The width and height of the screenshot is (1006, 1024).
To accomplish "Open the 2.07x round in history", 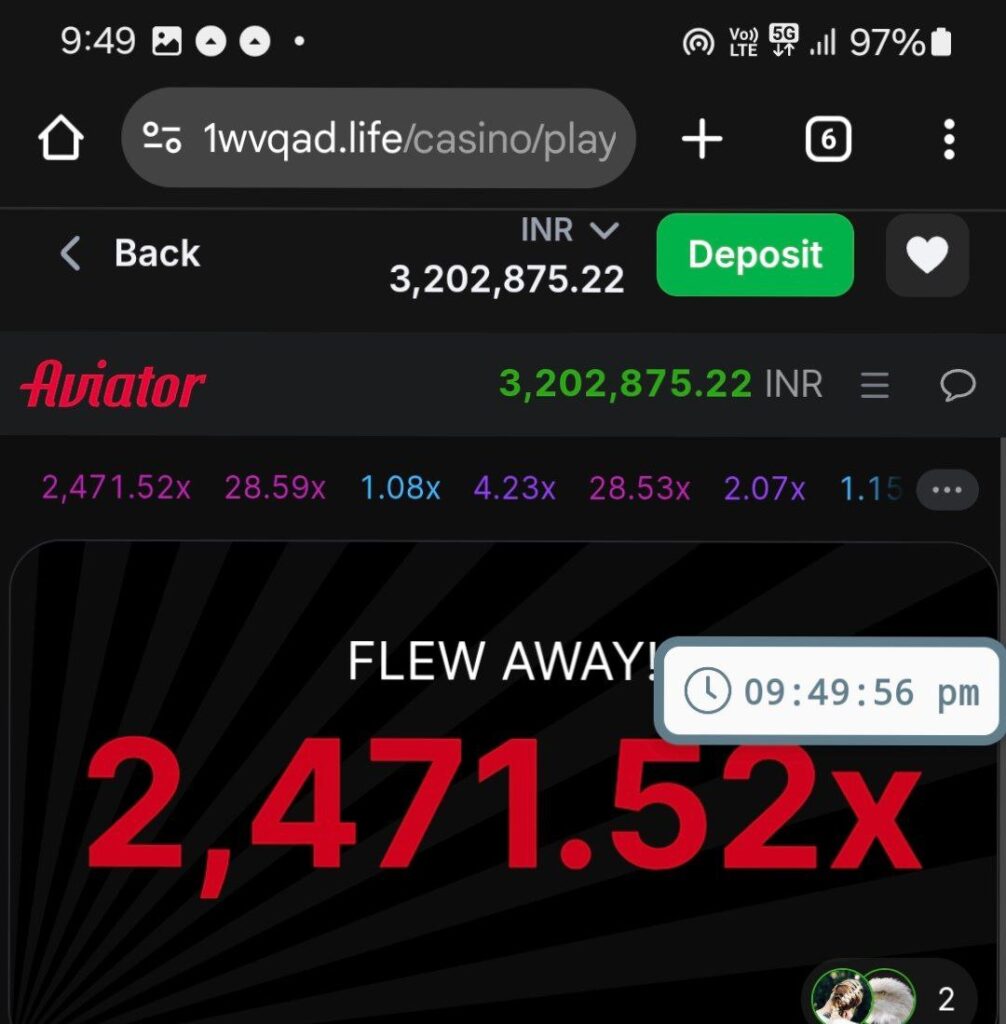I will [x=764, y=489].
